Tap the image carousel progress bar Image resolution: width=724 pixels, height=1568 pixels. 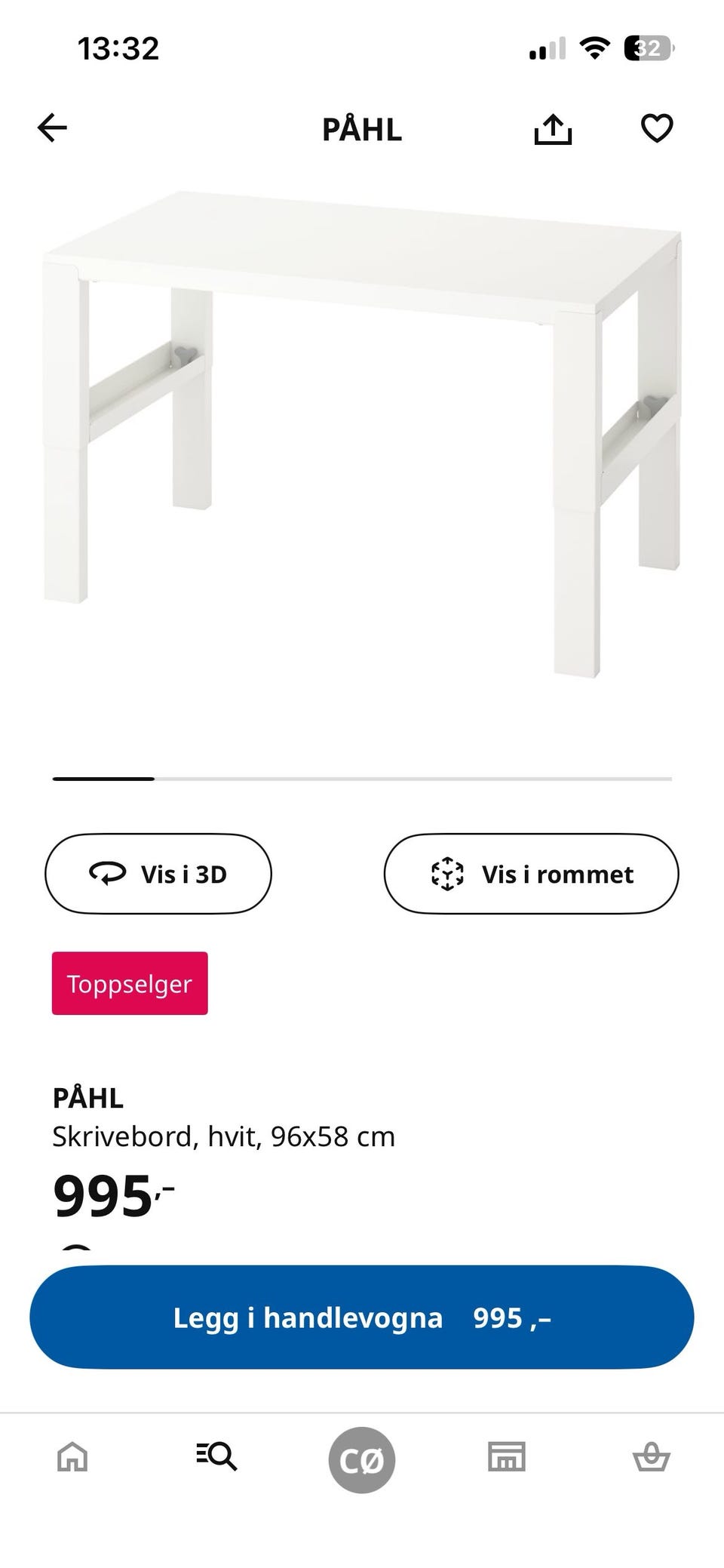point(360,778)
